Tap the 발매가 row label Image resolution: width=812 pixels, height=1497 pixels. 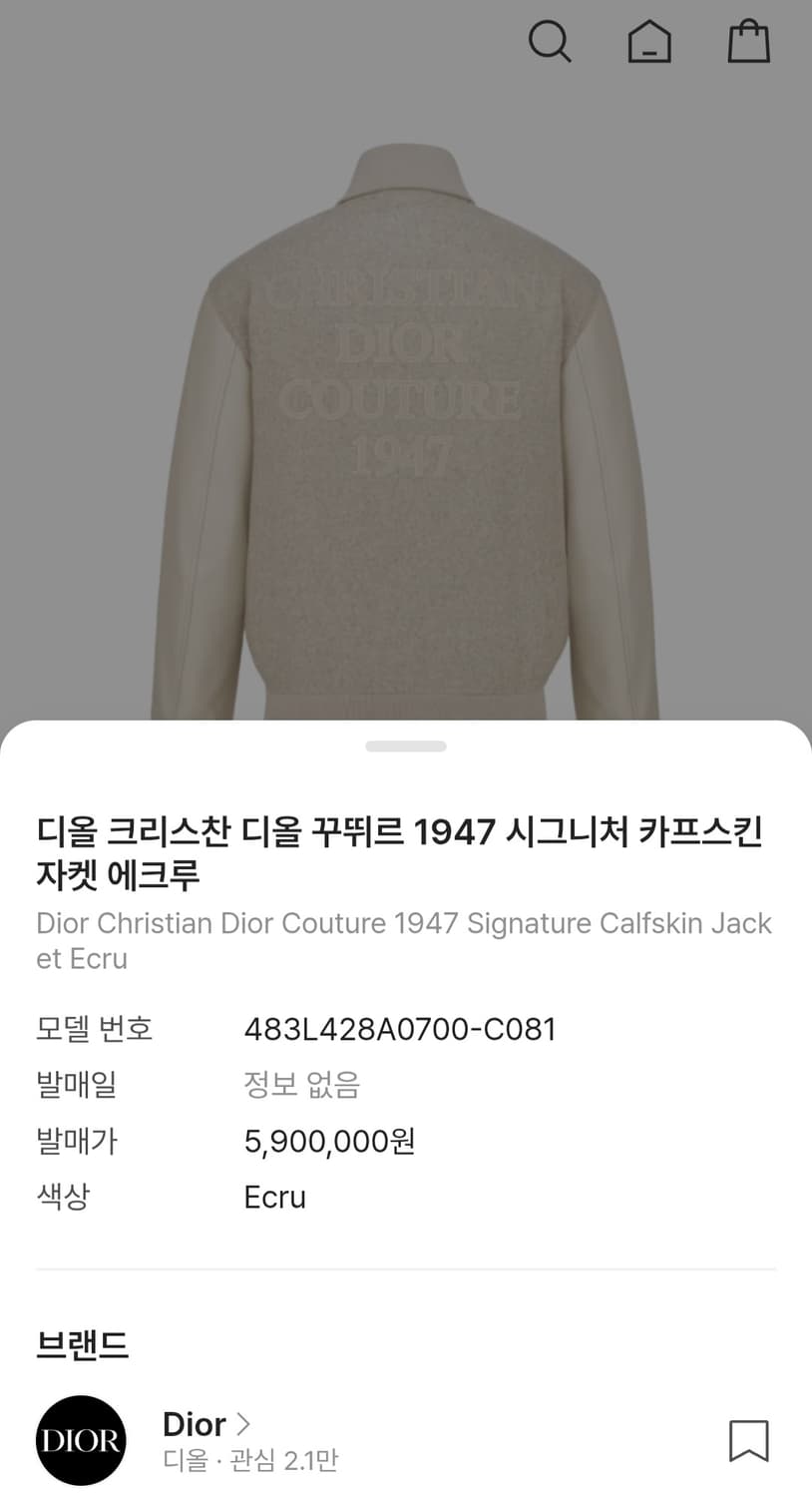[x=77, y=1141]
